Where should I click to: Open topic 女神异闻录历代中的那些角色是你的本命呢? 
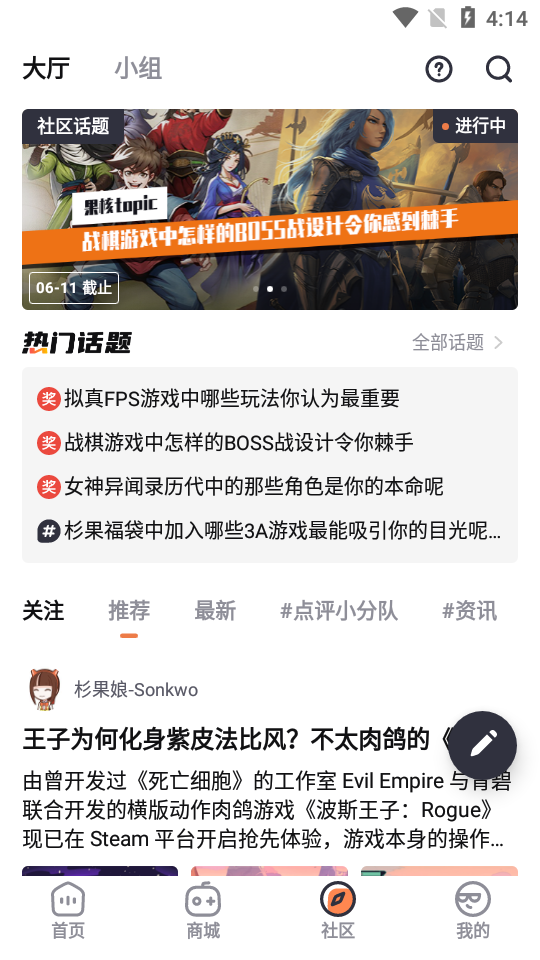point(253,487)
